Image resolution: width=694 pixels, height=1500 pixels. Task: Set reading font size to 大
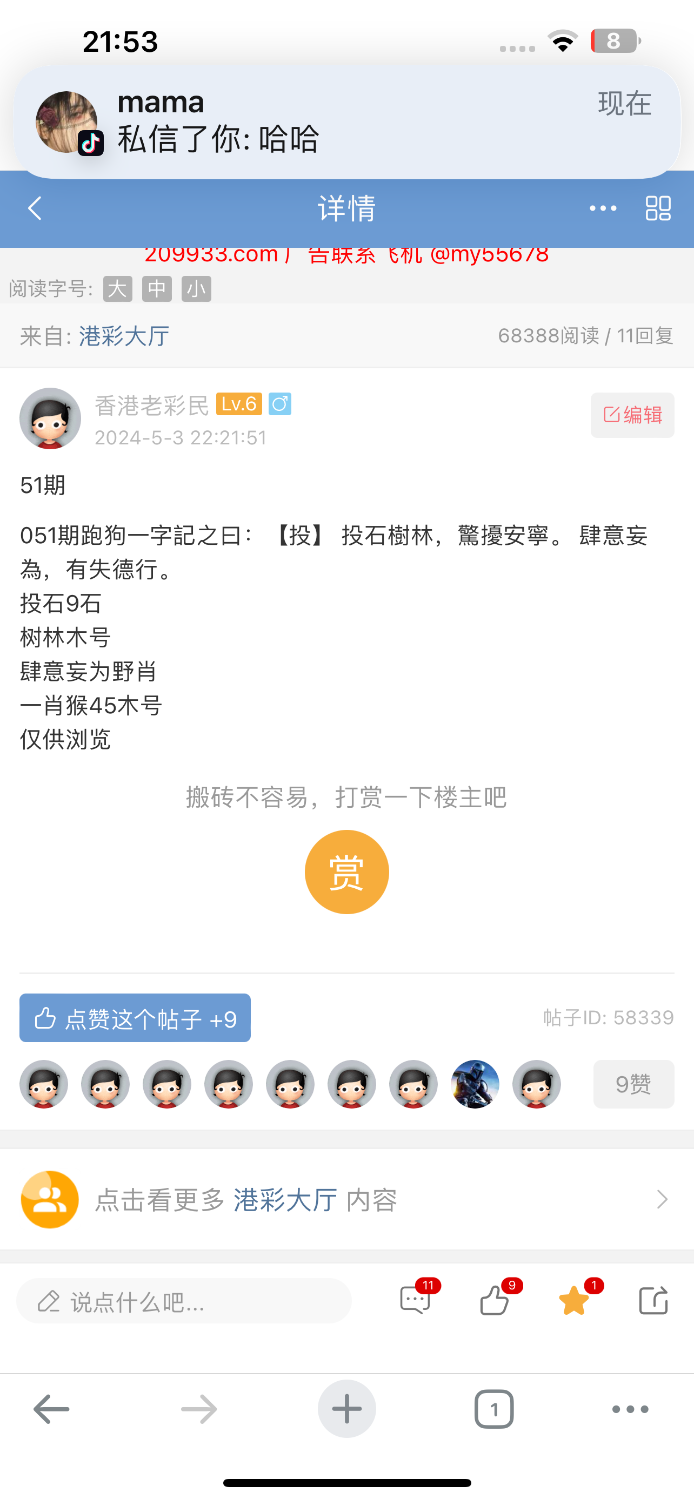pyautogui.click(x=118, y=289)
